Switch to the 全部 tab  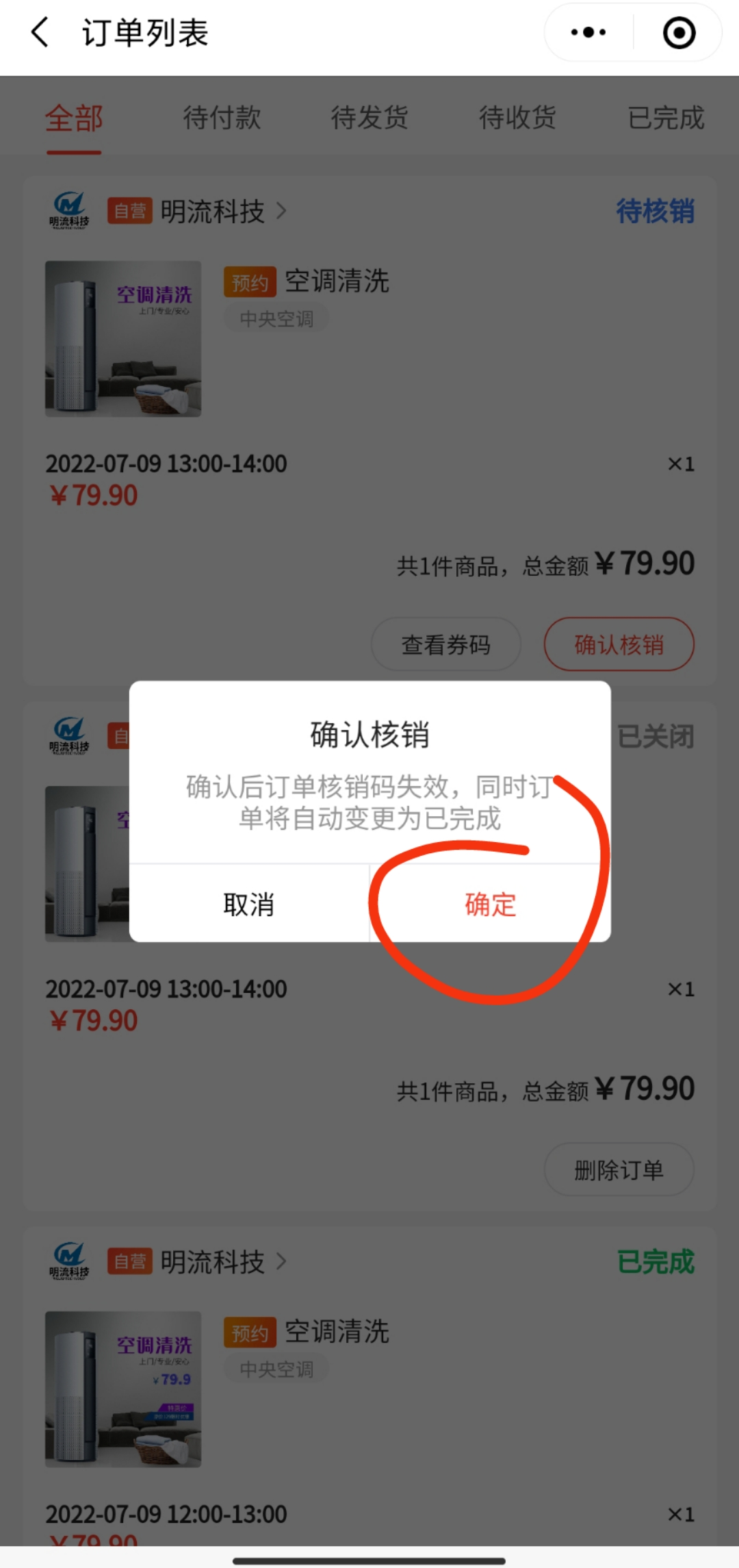tap(74, 118)
